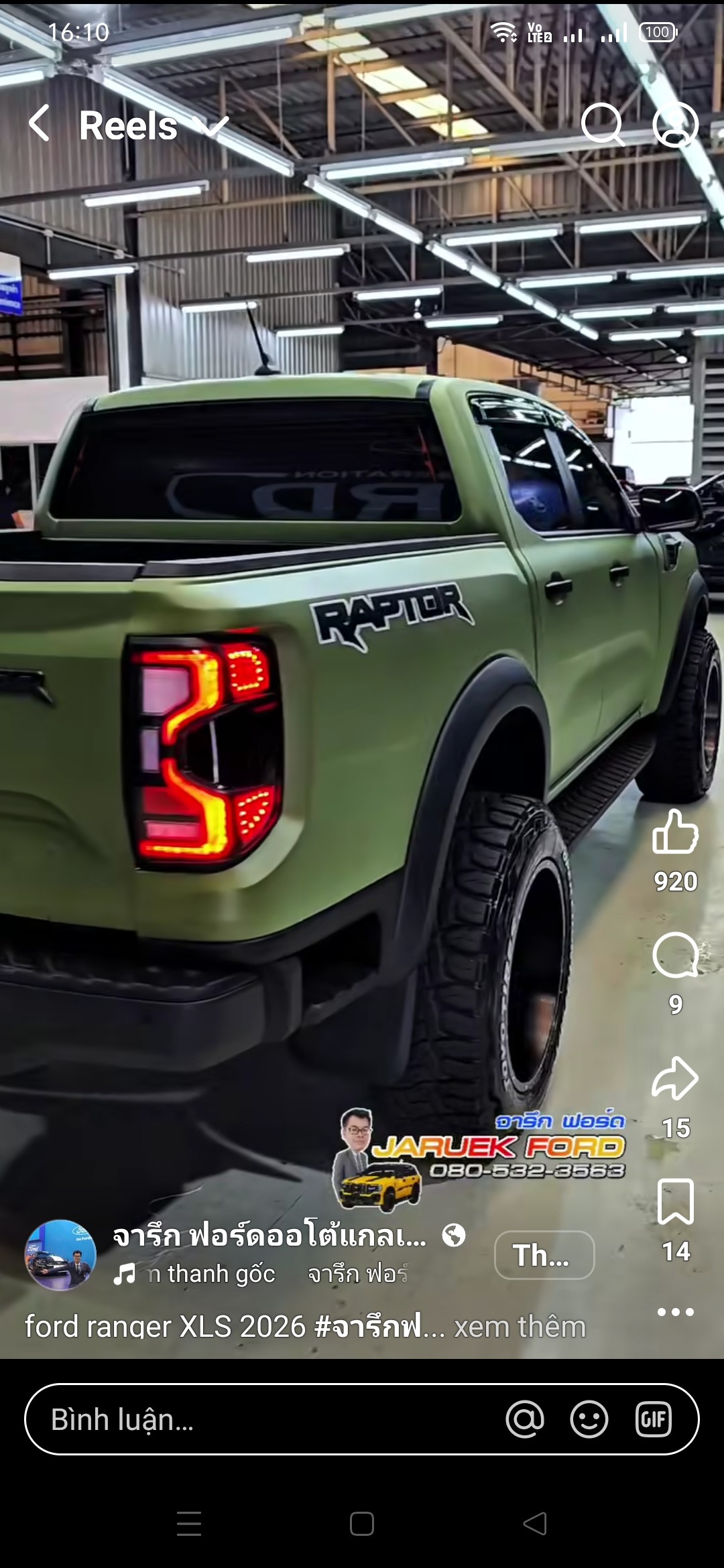Open your profile icon
Image resolution: width=724 pixels, height=1568 pixels.
coord(675,125)
